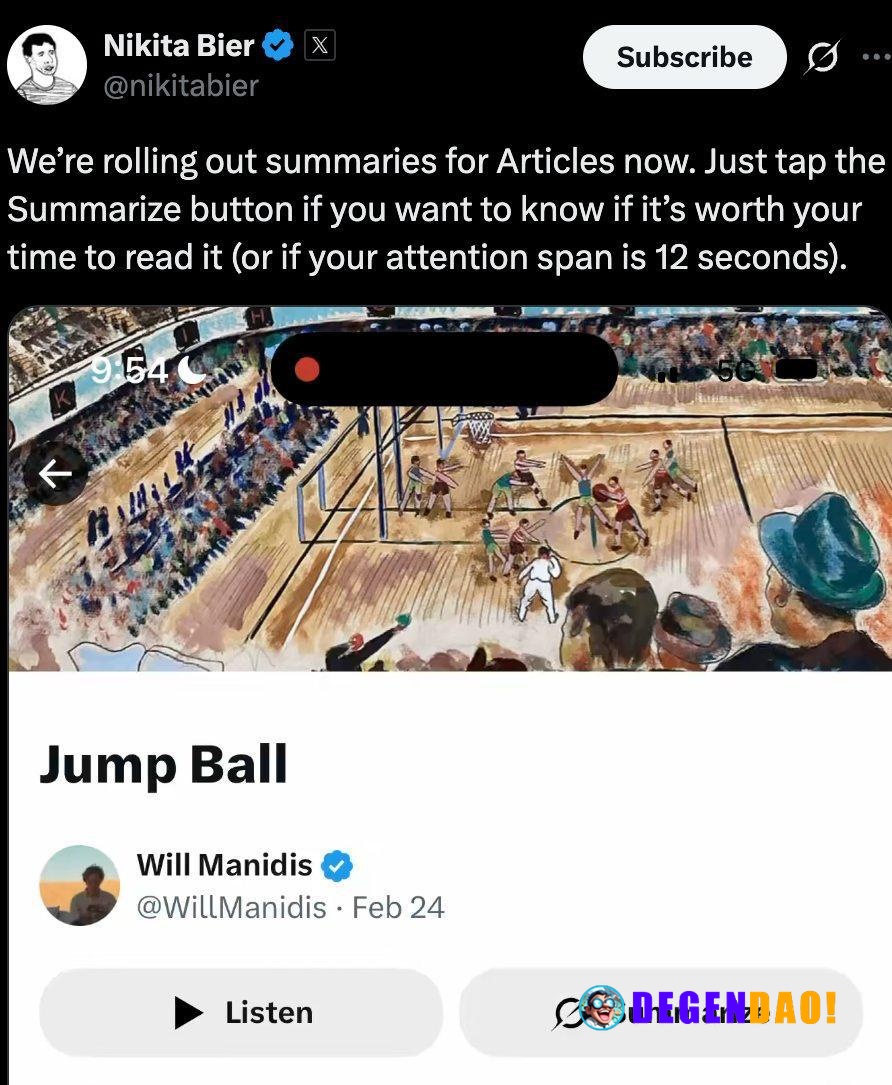This screenshot has width=892, height=1085.
Task: Tap the back arrow in the article screenshot
Action: (x=55, y=474)
